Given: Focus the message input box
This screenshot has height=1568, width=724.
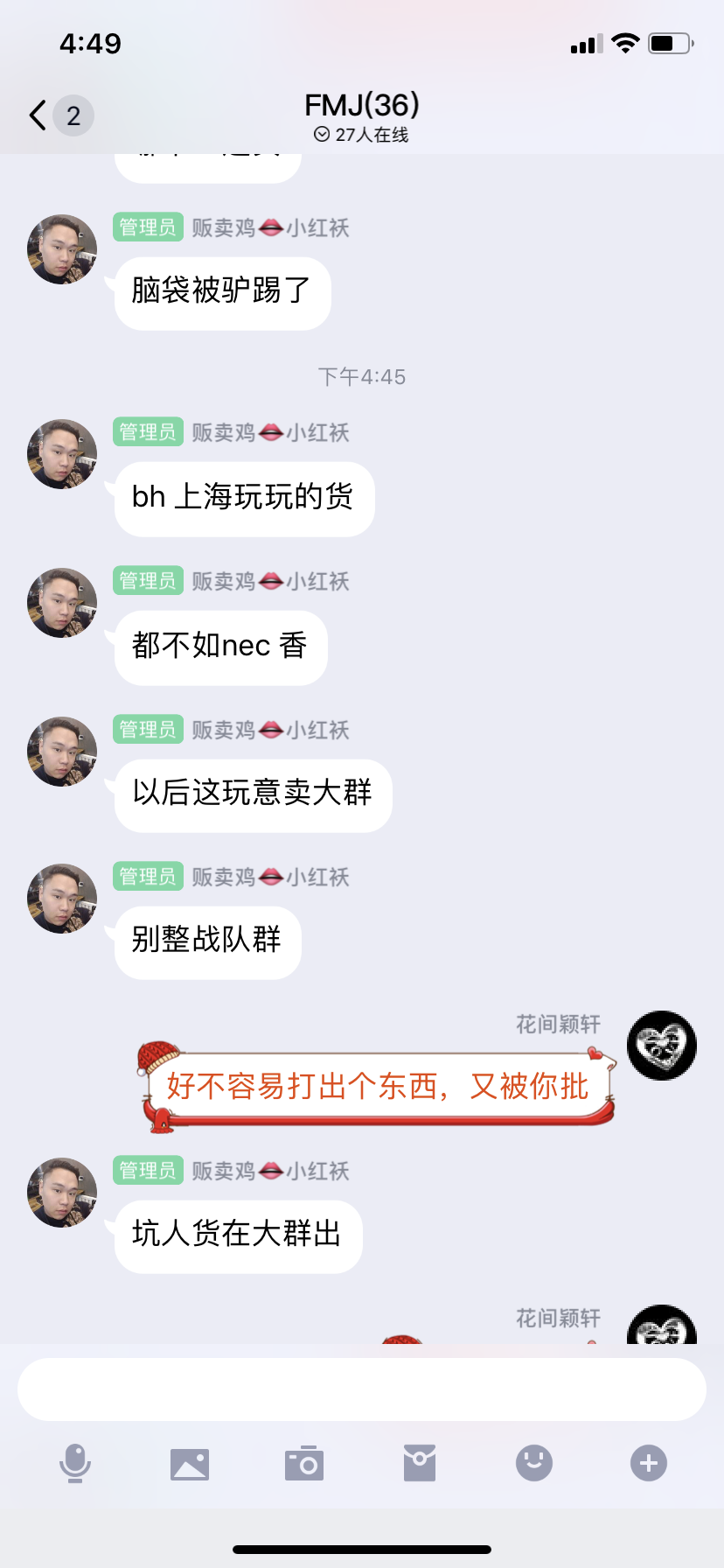Looking at the screenshot, I should click(361, 1389).
